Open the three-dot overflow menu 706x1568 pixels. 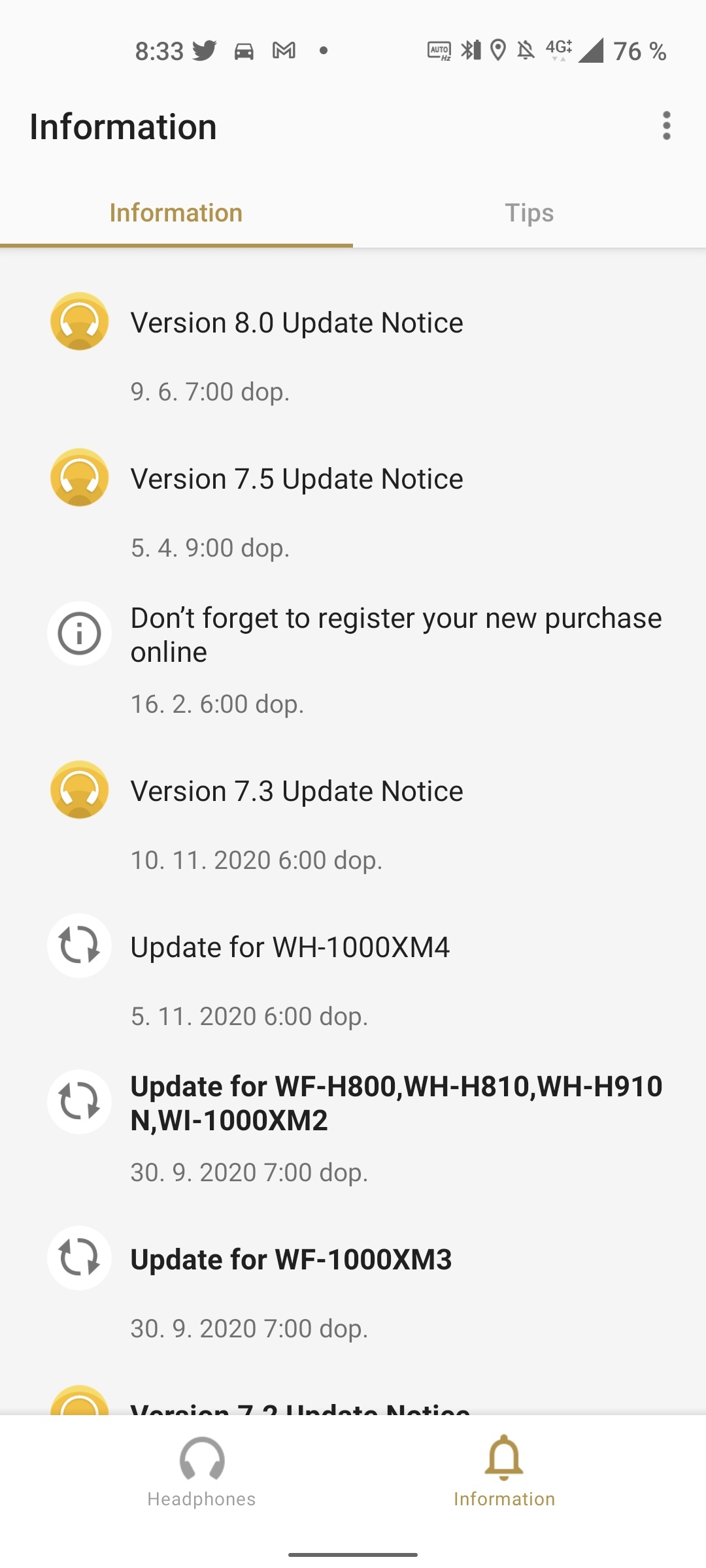point(666,125)
